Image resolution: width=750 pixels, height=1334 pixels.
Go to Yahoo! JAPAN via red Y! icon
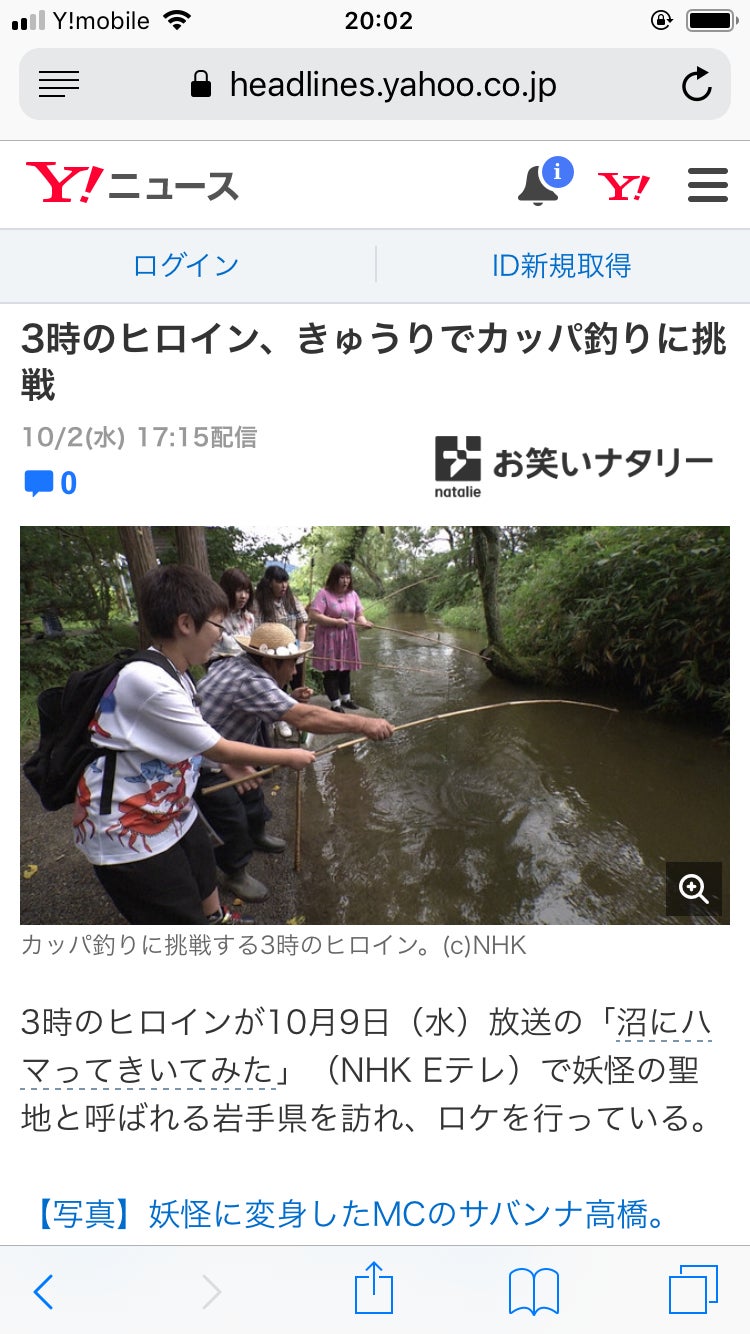coord(624,186)
